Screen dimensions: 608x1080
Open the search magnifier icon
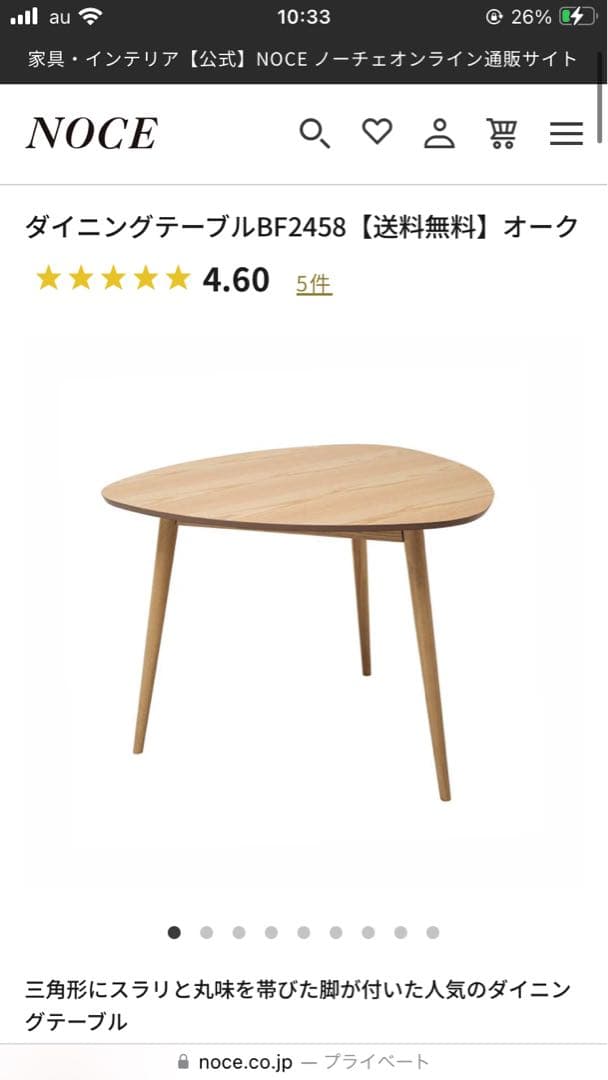pos(315,133)
